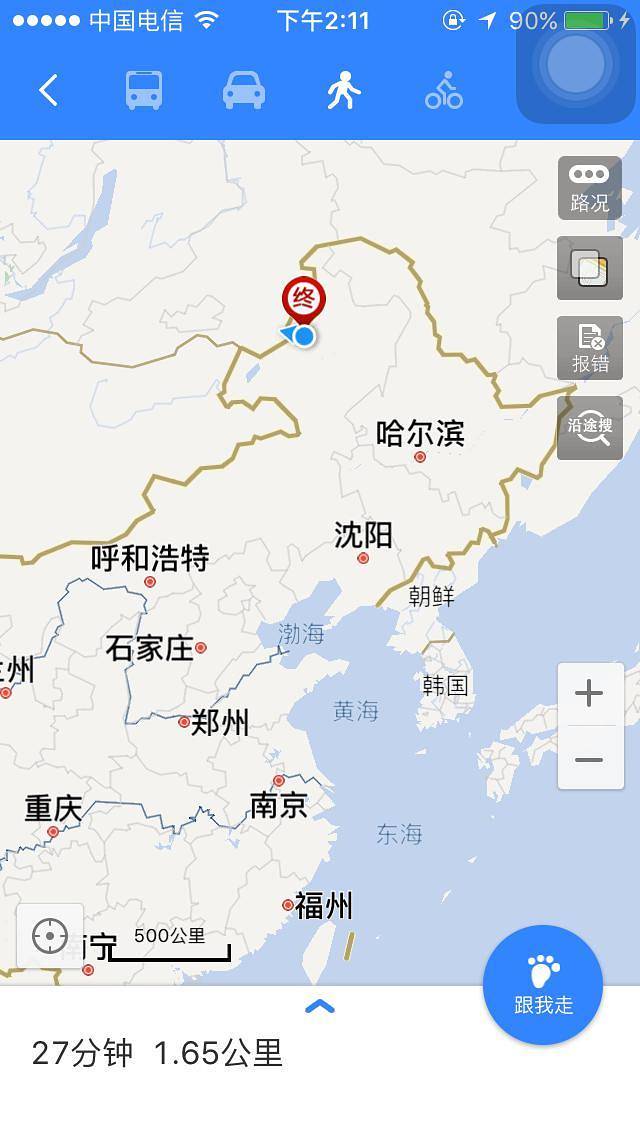Recenter the map on my location
The width and height of the screenshot is (640, 1136).
(49, 936)
